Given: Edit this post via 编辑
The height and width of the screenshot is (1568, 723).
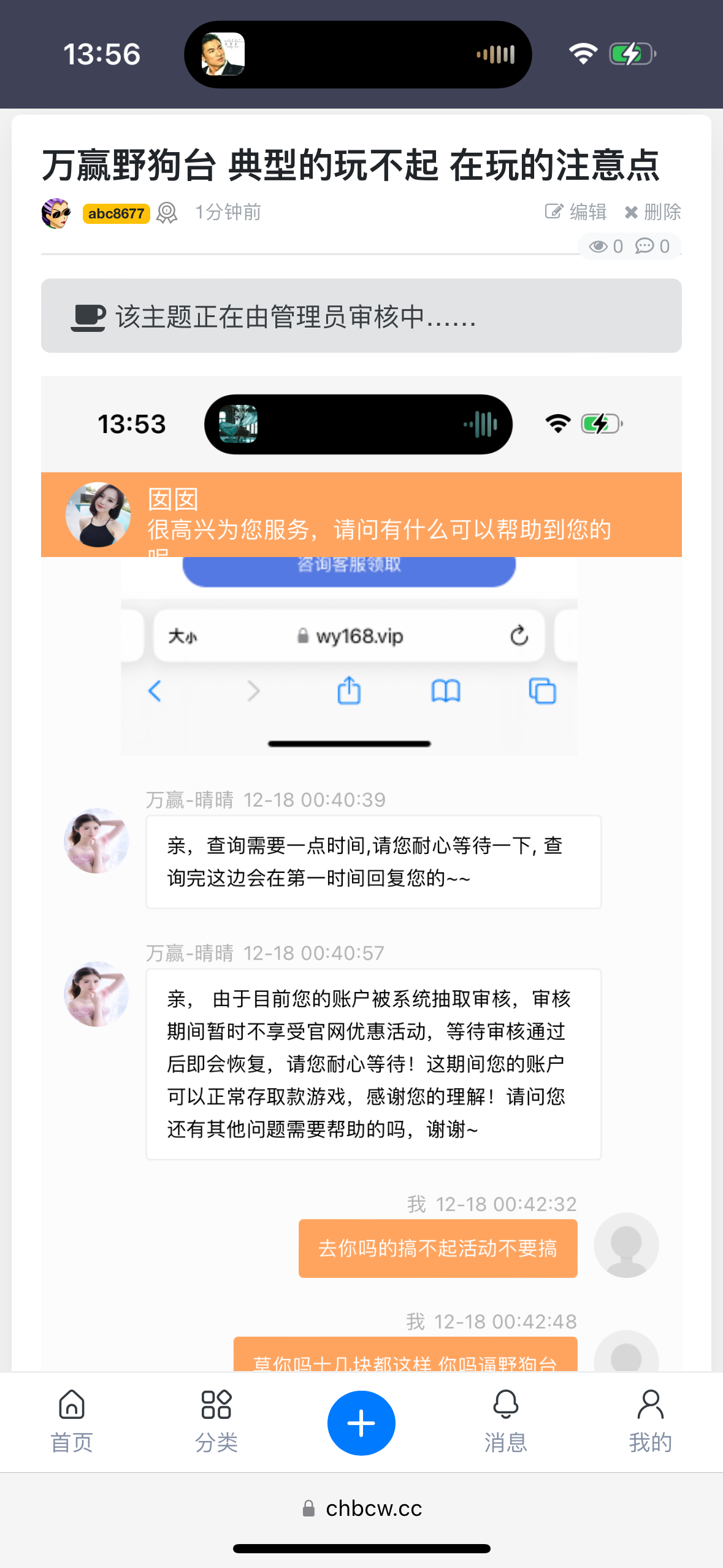Looking at the screenshot, I should click(x=576, y=212).
